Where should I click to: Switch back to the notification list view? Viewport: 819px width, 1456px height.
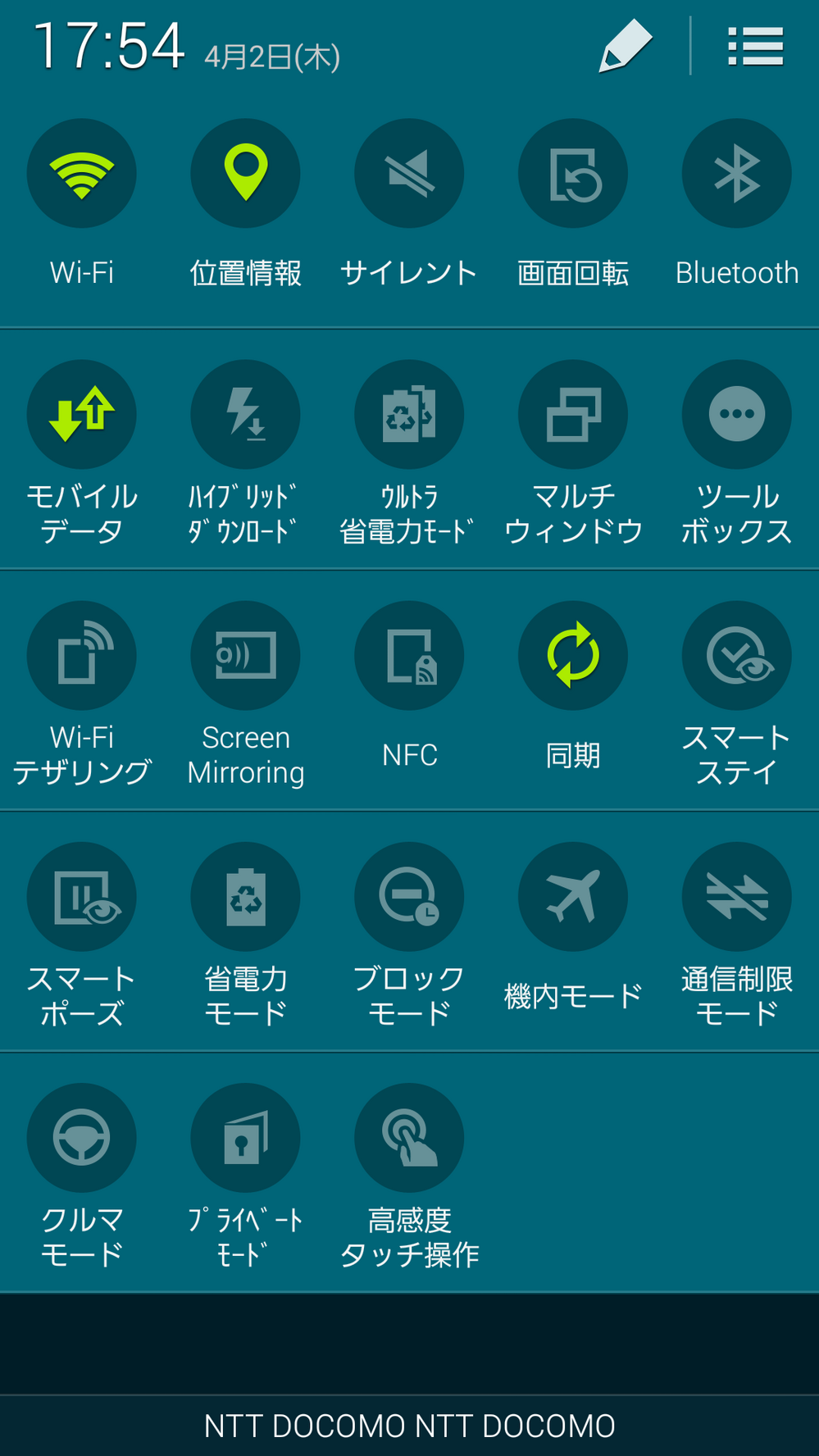(x=755, y=46)
